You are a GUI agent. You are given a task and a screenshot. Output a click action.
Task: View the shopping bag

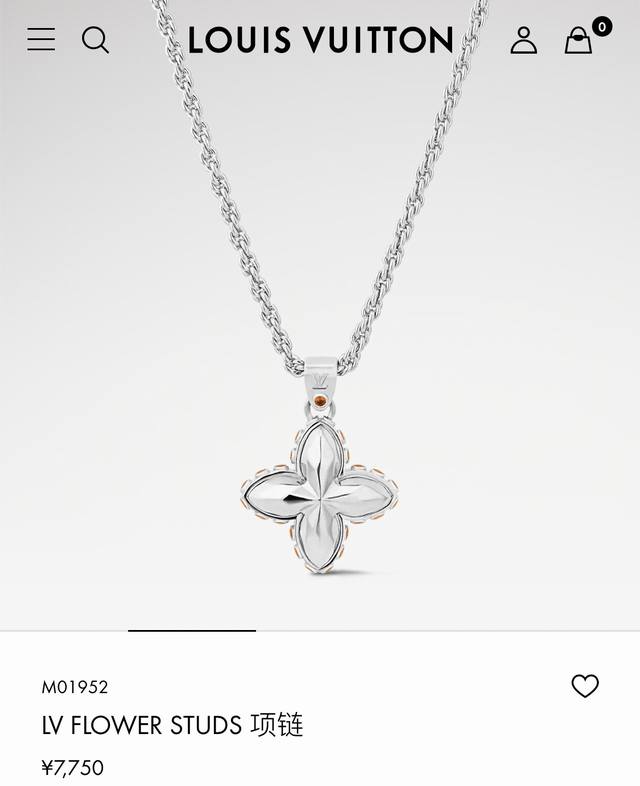click(579, 40)
